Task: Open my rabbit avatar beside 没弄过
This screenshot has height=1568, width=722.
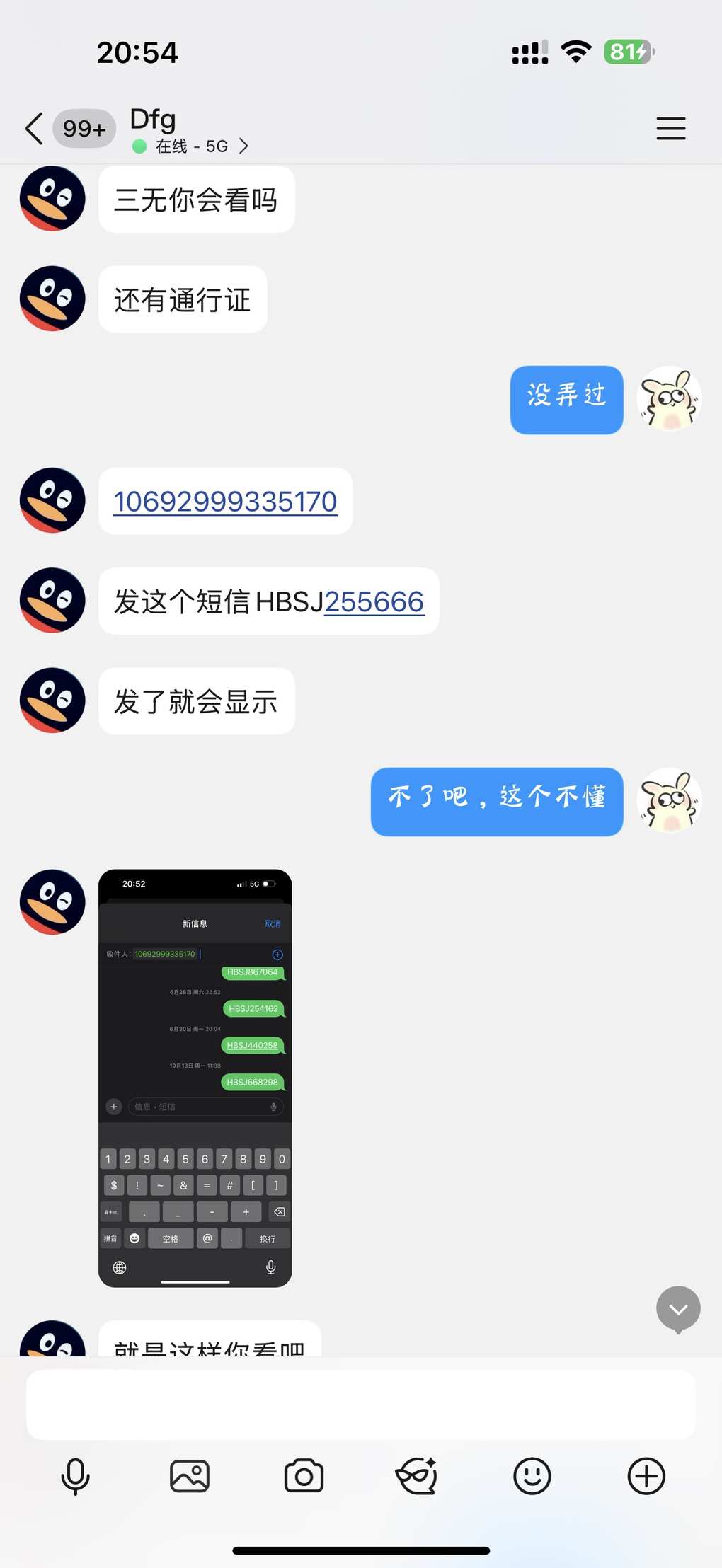Action: click(669, 399)
